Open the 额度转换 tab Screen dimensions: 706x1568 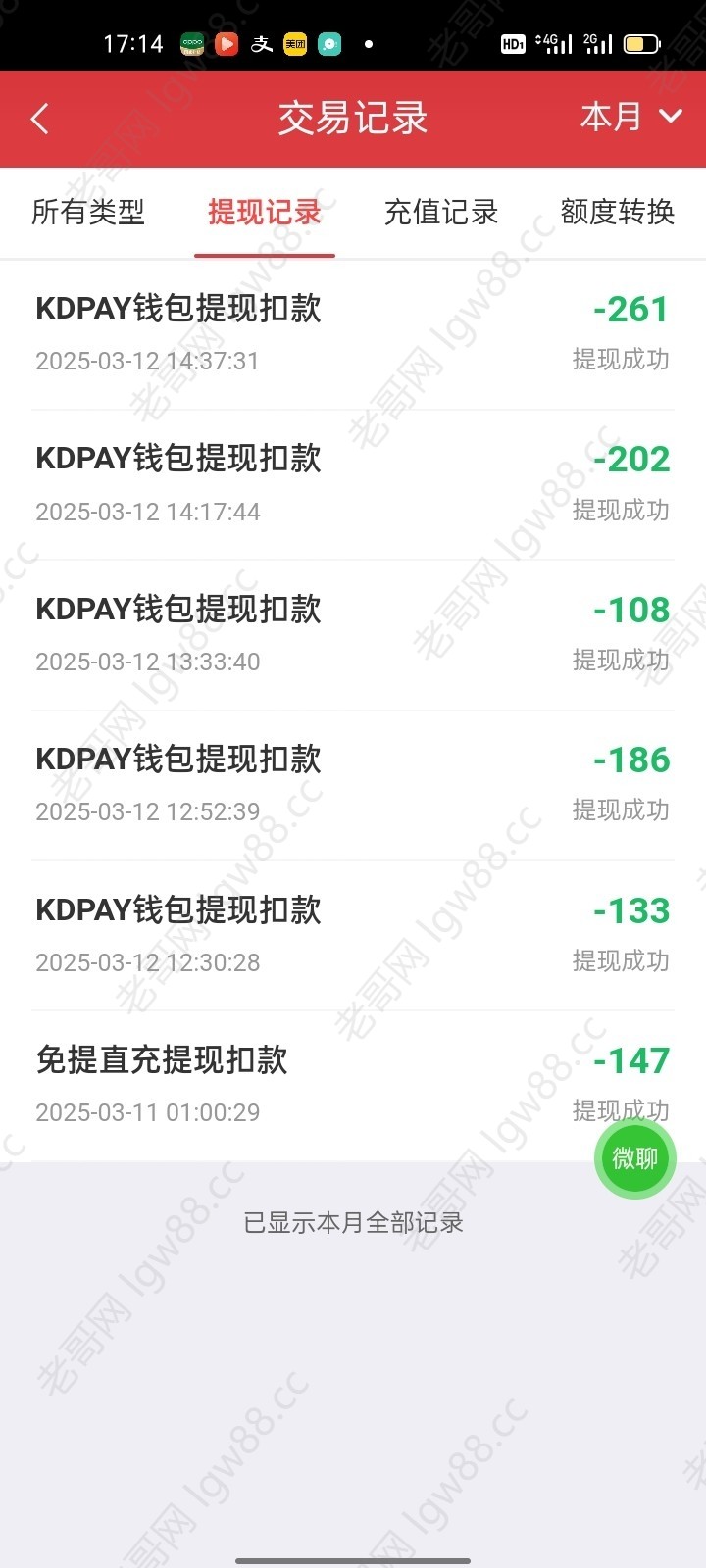pos(618,212)
